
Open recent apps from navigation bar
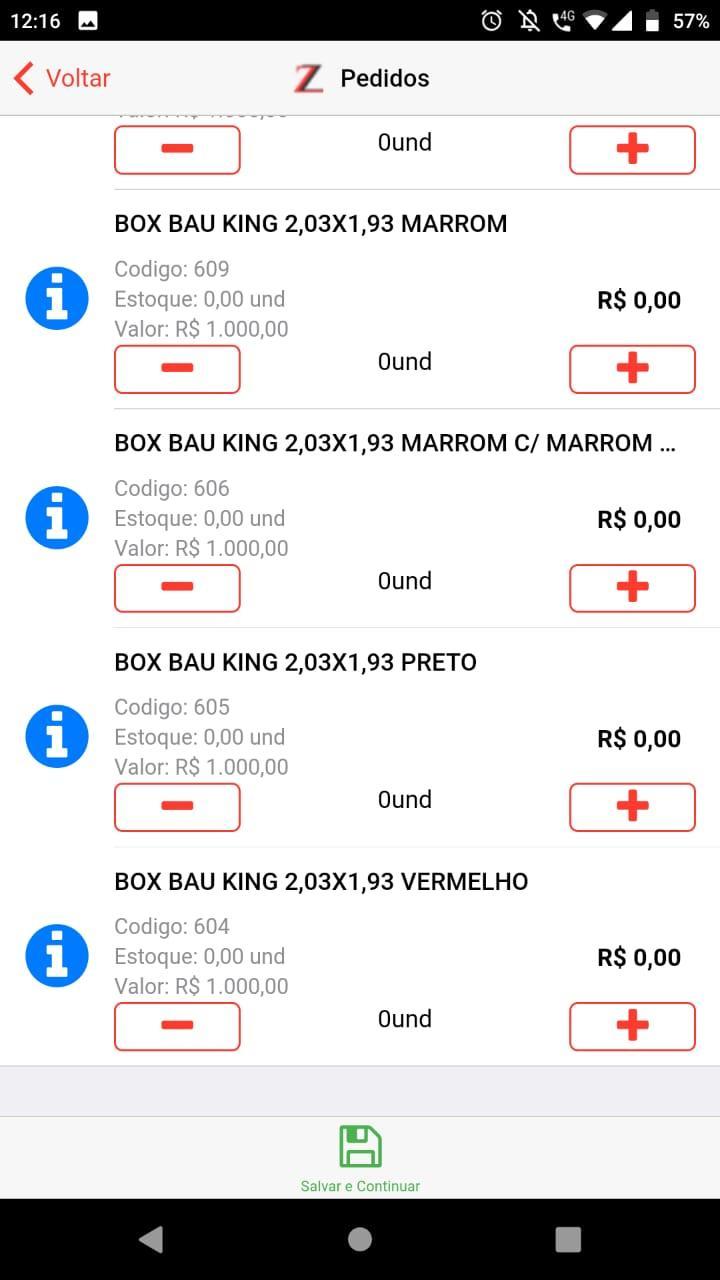click(568, 1240)
